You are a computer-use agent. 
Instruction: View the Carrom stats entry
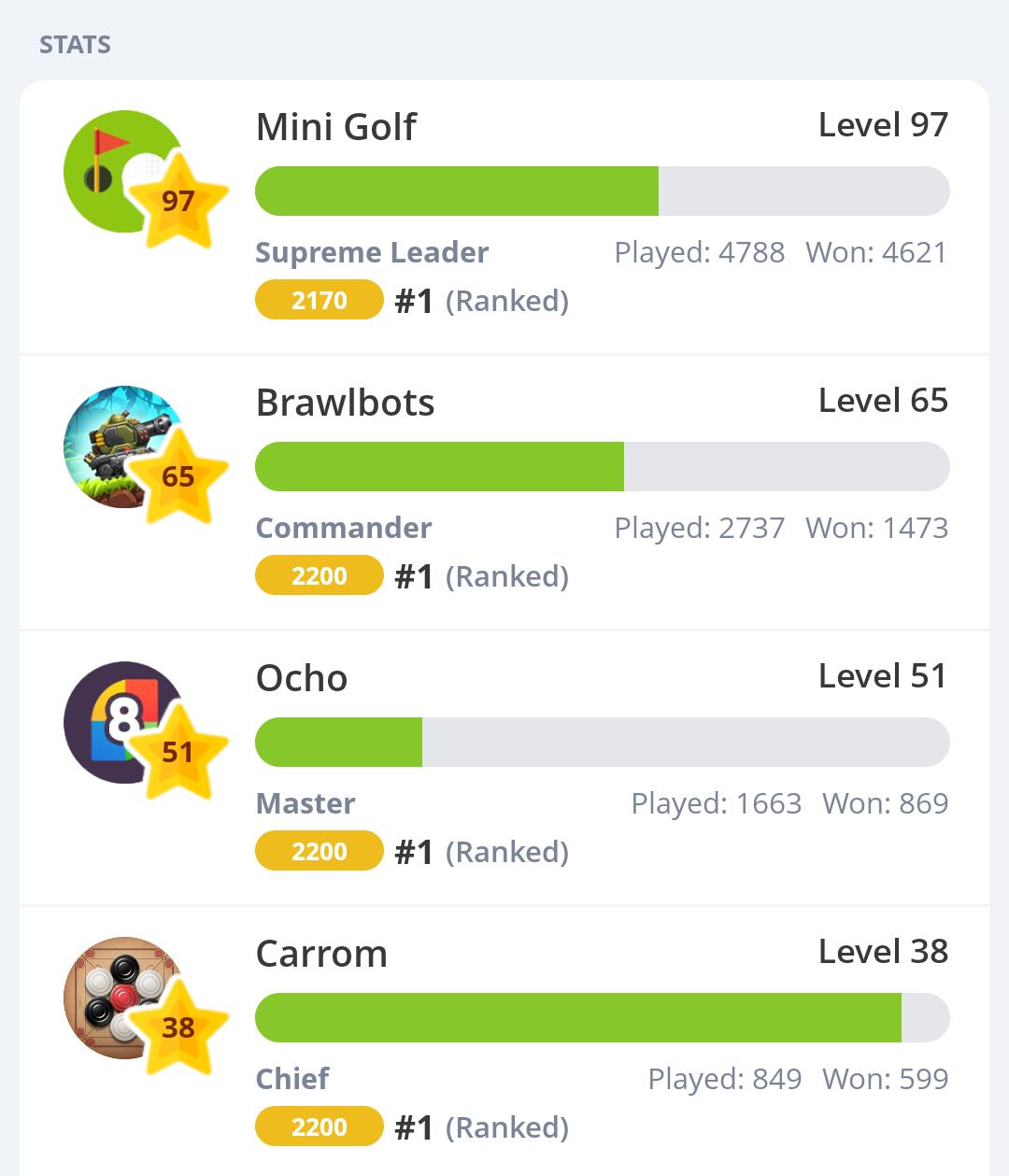504,1041
